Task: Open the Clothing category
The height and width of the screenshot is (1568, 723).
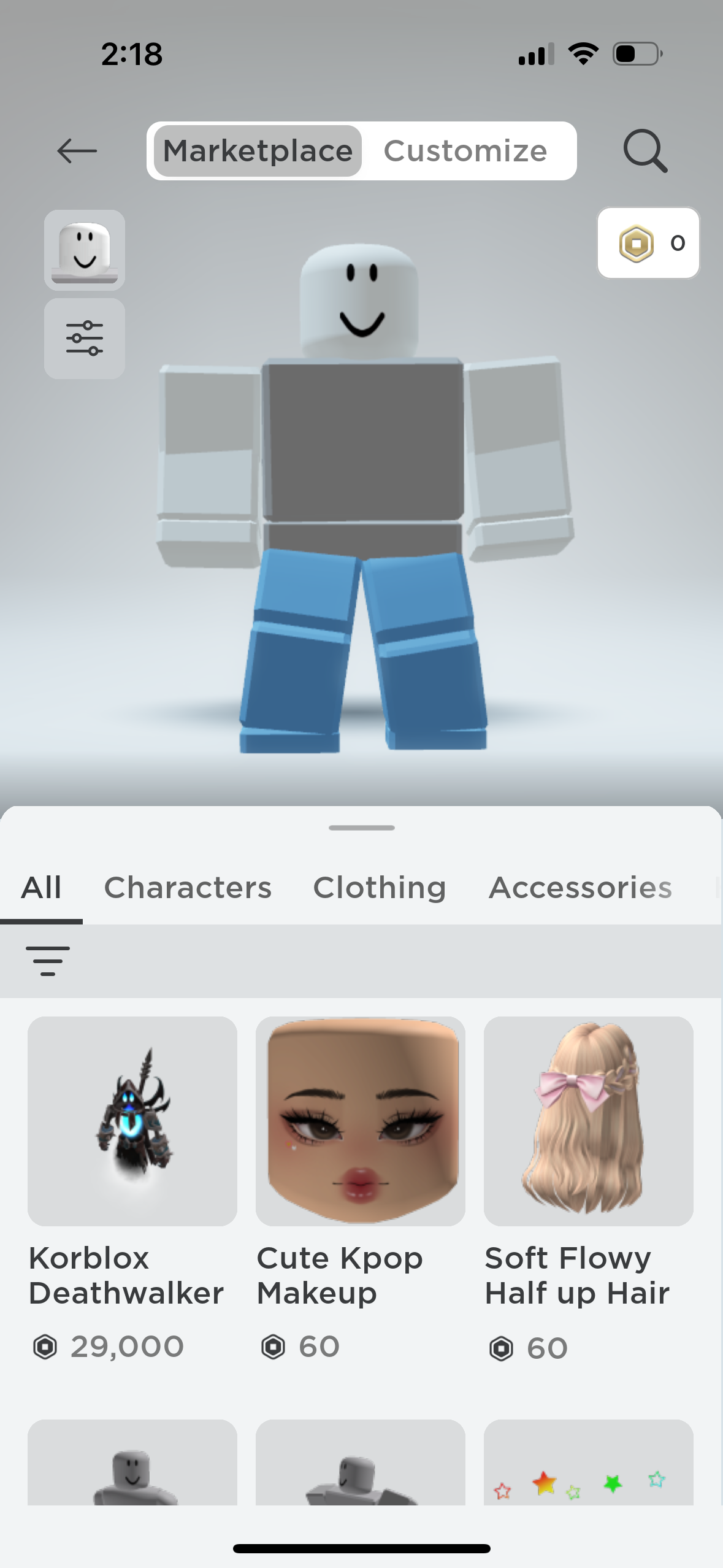Action: [x=380, y=887]
